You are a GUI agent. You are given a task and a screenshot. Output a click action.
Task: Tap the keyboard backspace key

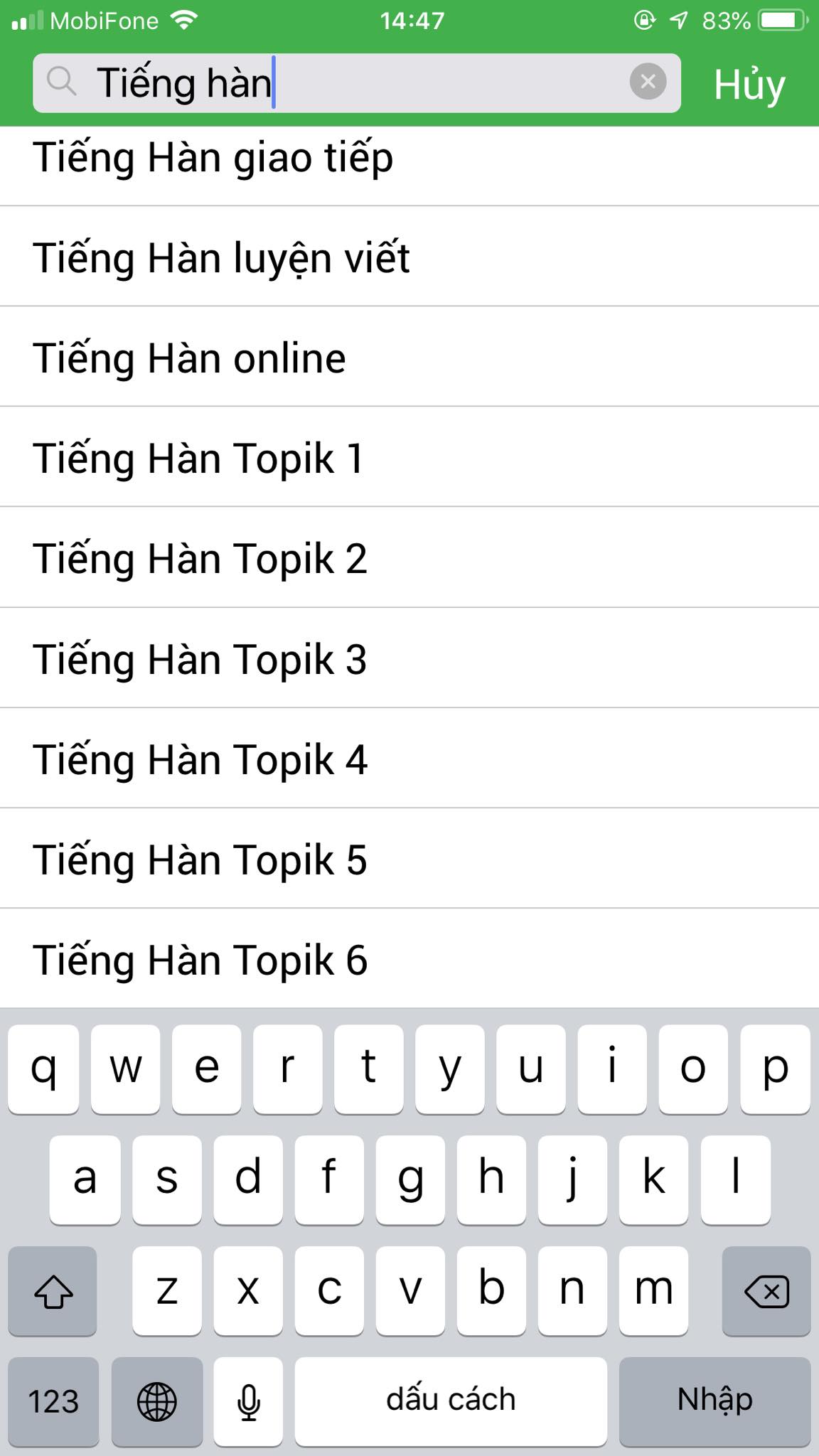point(766,1291)
